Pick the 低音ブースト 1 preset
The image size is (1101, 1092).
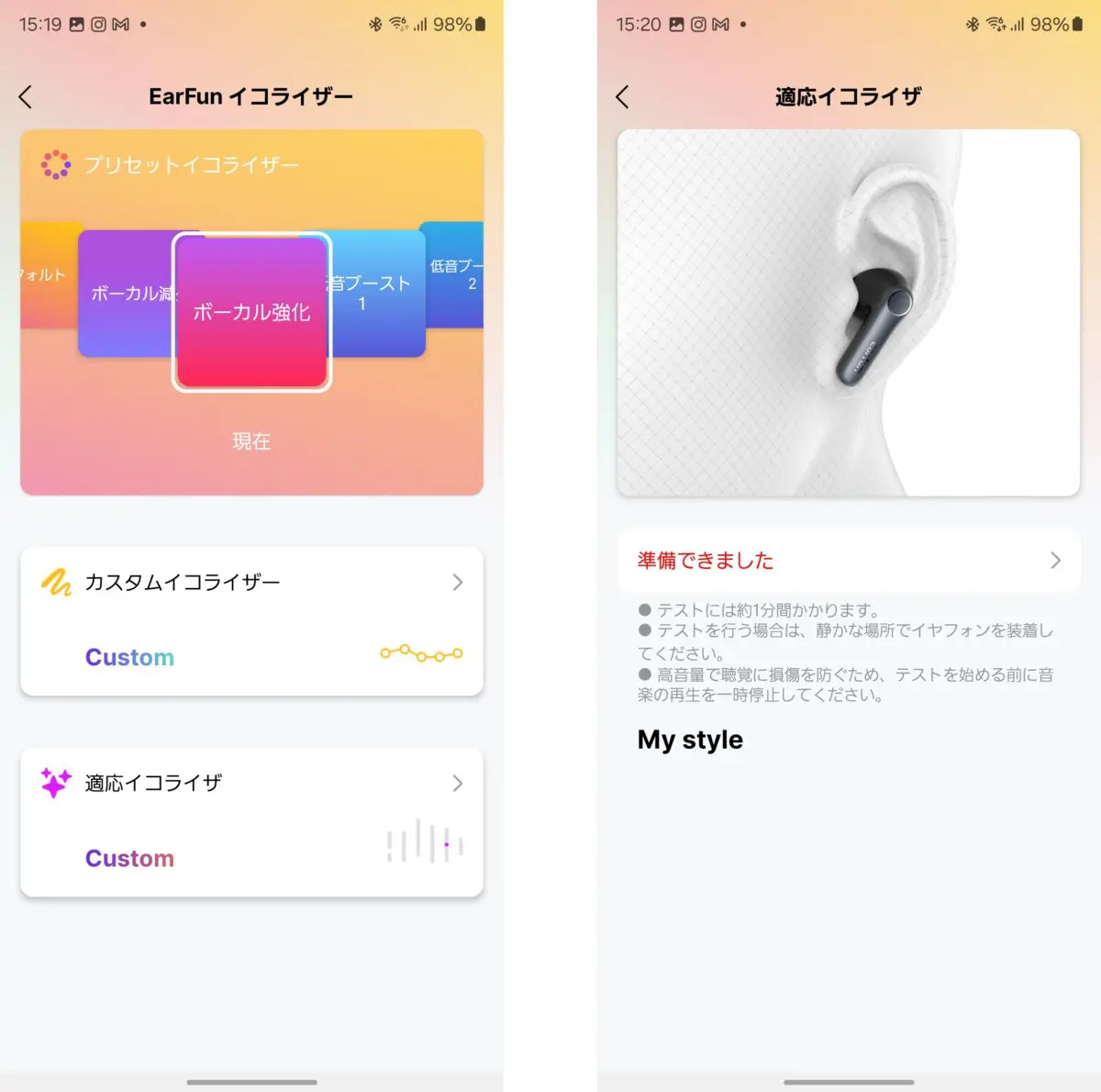pyautogui.click(x=378, y=294)
